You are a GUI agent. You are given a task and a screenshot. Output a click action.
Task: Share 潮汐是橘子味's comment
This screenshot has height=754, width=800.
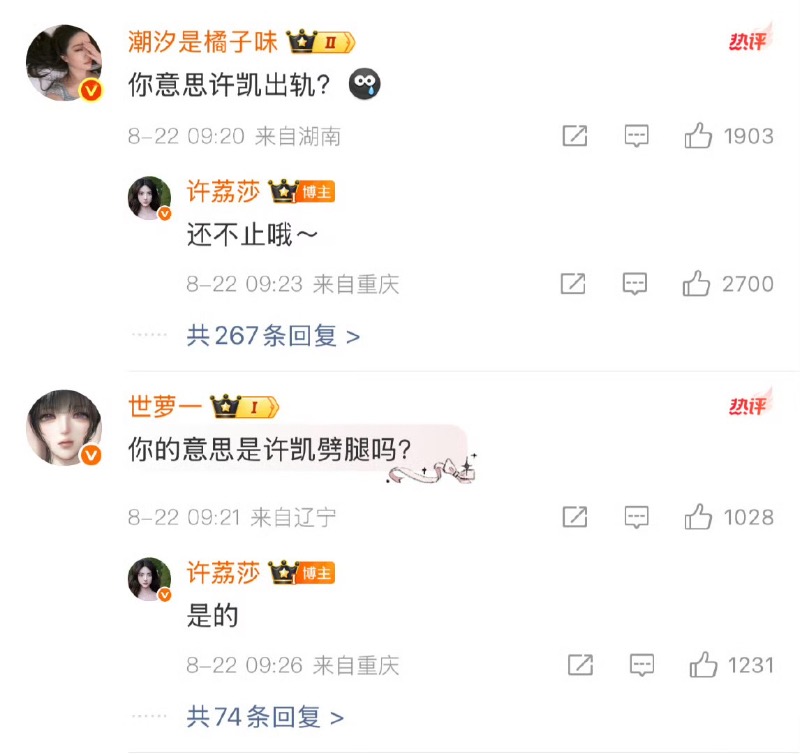point(575,136)
